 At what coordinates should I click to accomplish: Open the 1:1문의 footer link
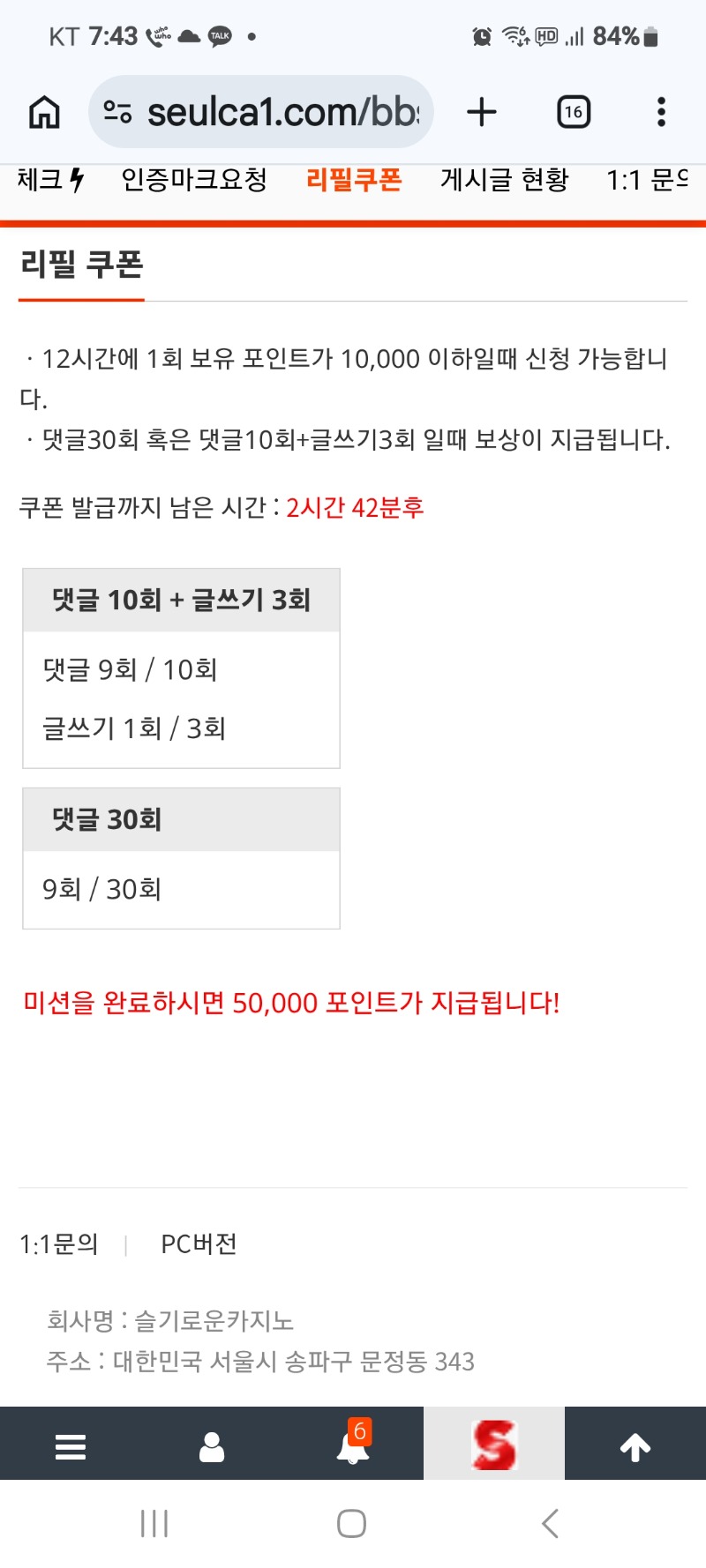click(x=58, y=1244)
